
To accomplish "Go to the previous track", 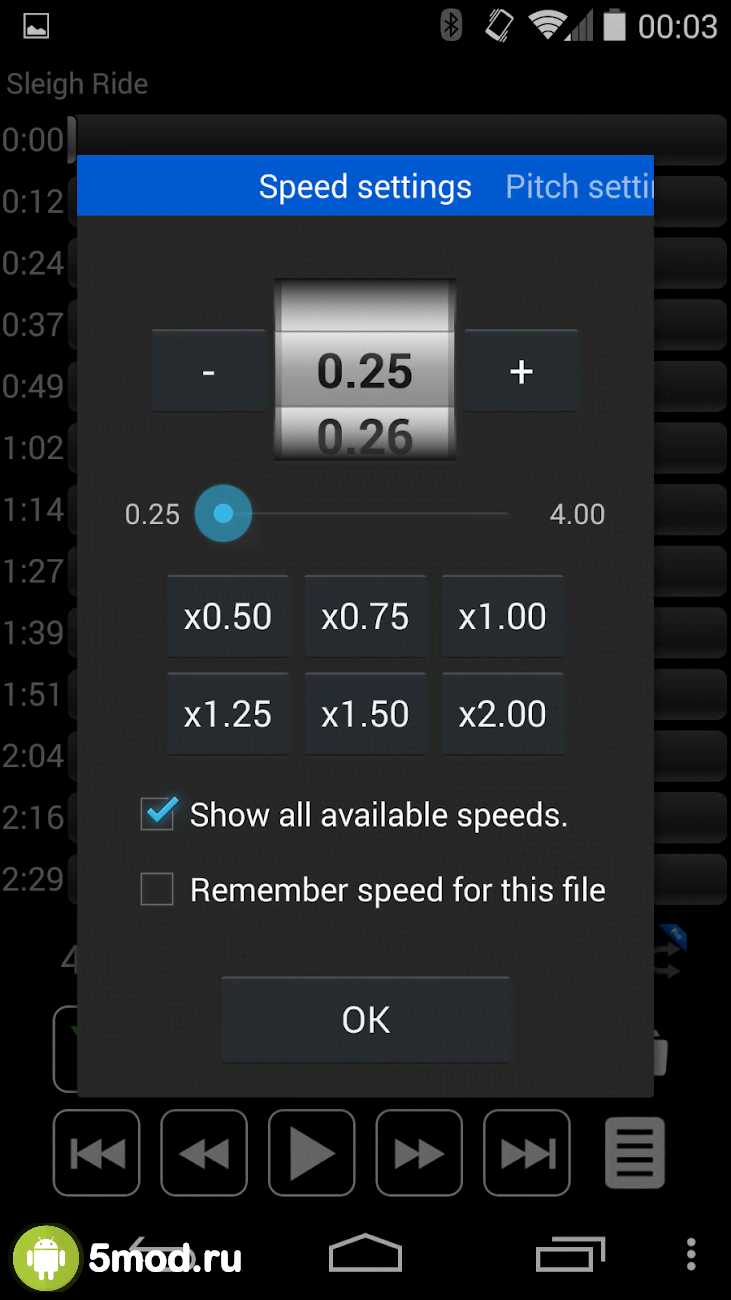I will 97,1153.
